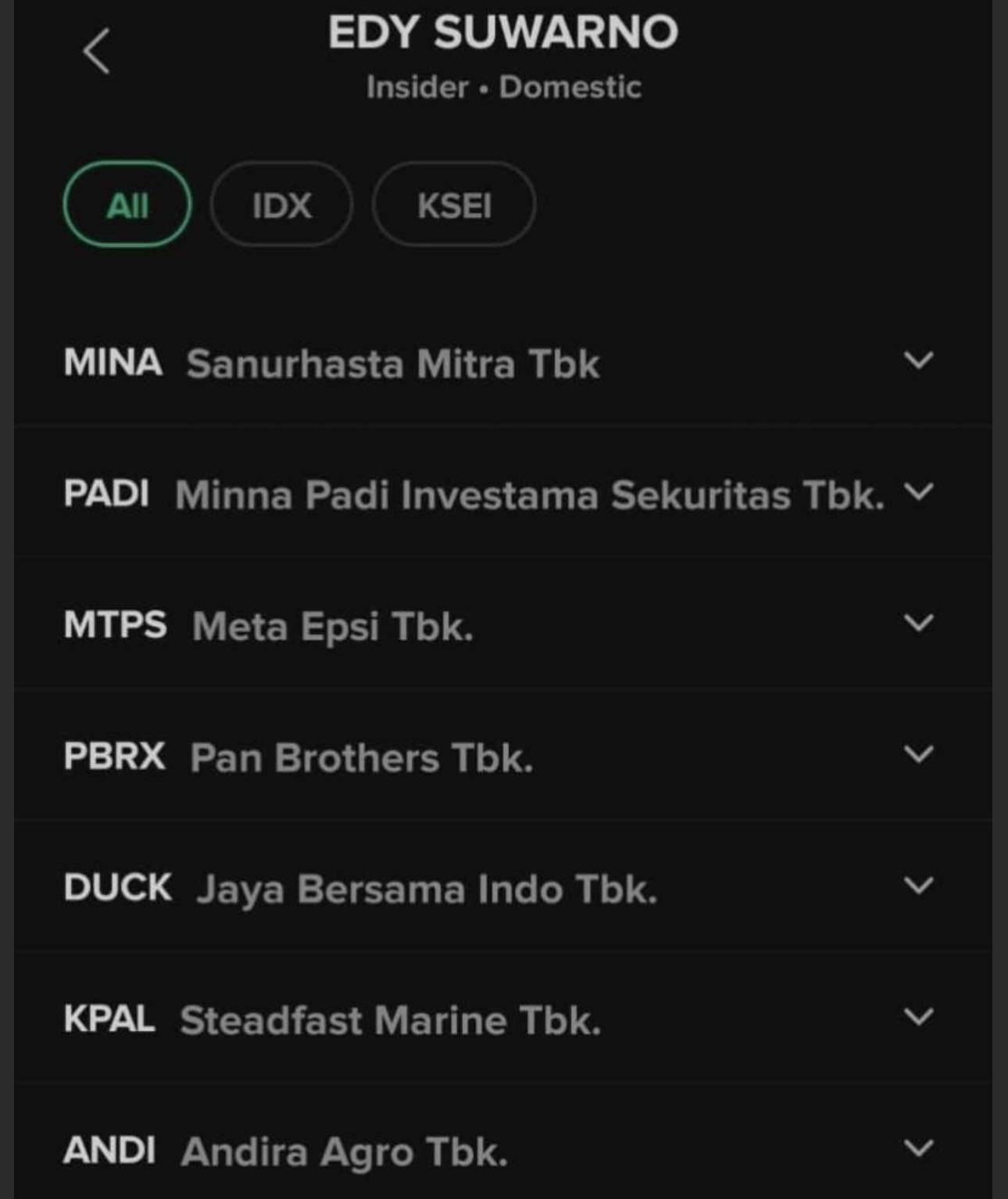Screen dimensions: 1008x1199
Task: Tap the EDY SUWARNO profile name
Action: [x=504, y=31]
